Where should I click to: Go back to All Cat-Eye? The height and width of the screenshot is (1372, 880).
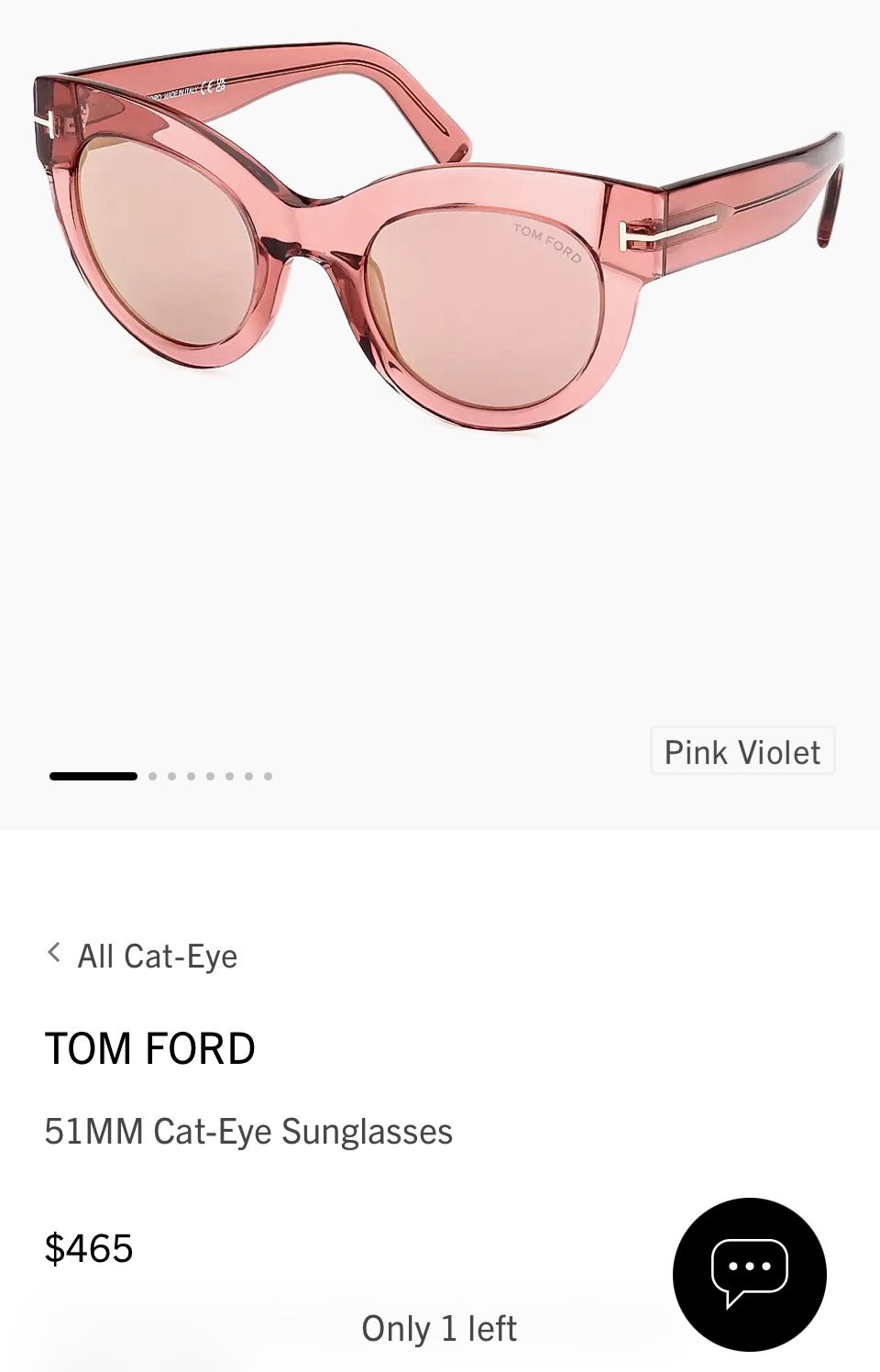pyautogui.click(x=143, y=956)
